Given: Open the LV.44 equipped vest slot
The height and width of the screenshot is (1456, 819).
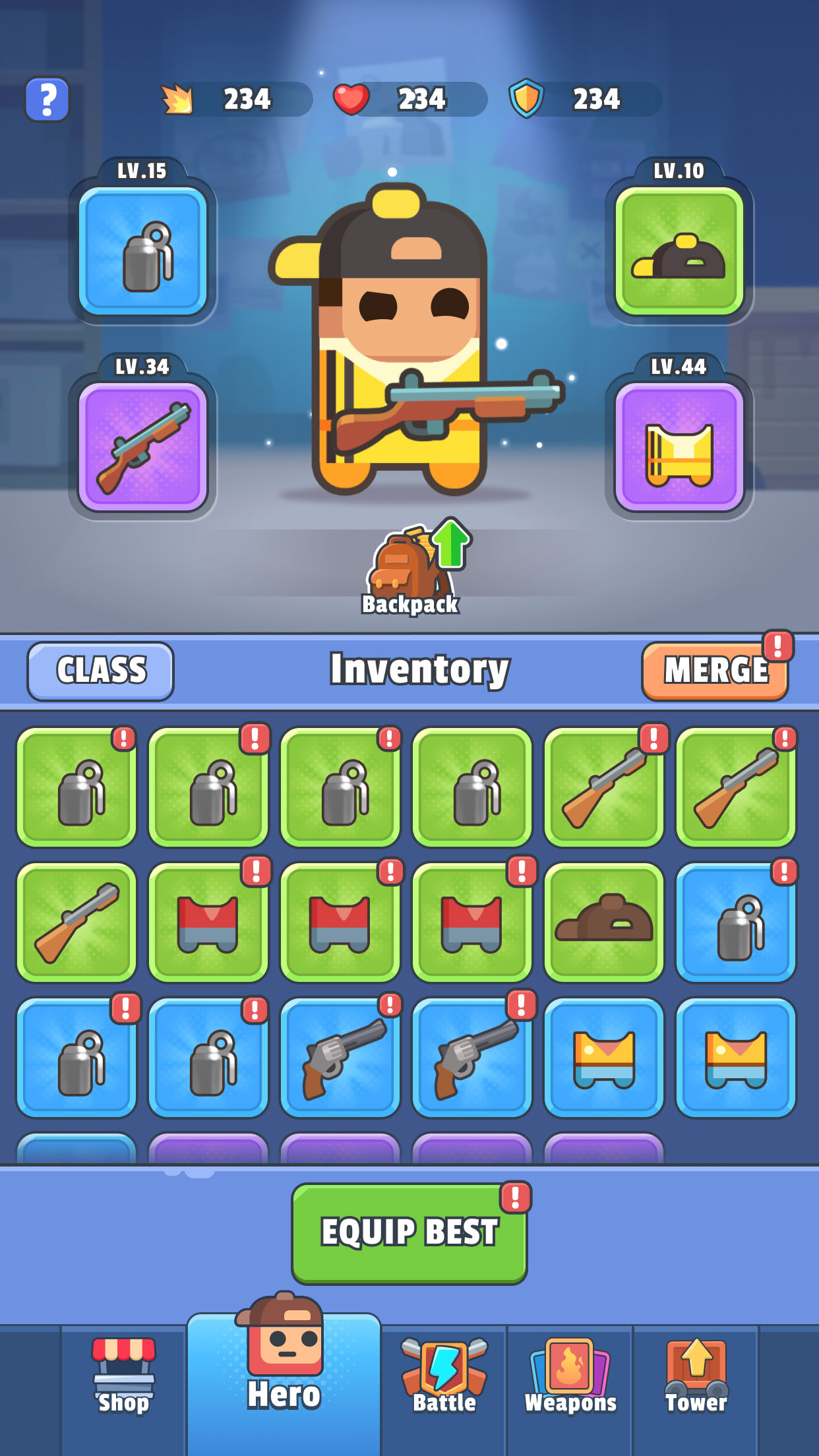Looking at the screenshot, I should pos(679,446).
